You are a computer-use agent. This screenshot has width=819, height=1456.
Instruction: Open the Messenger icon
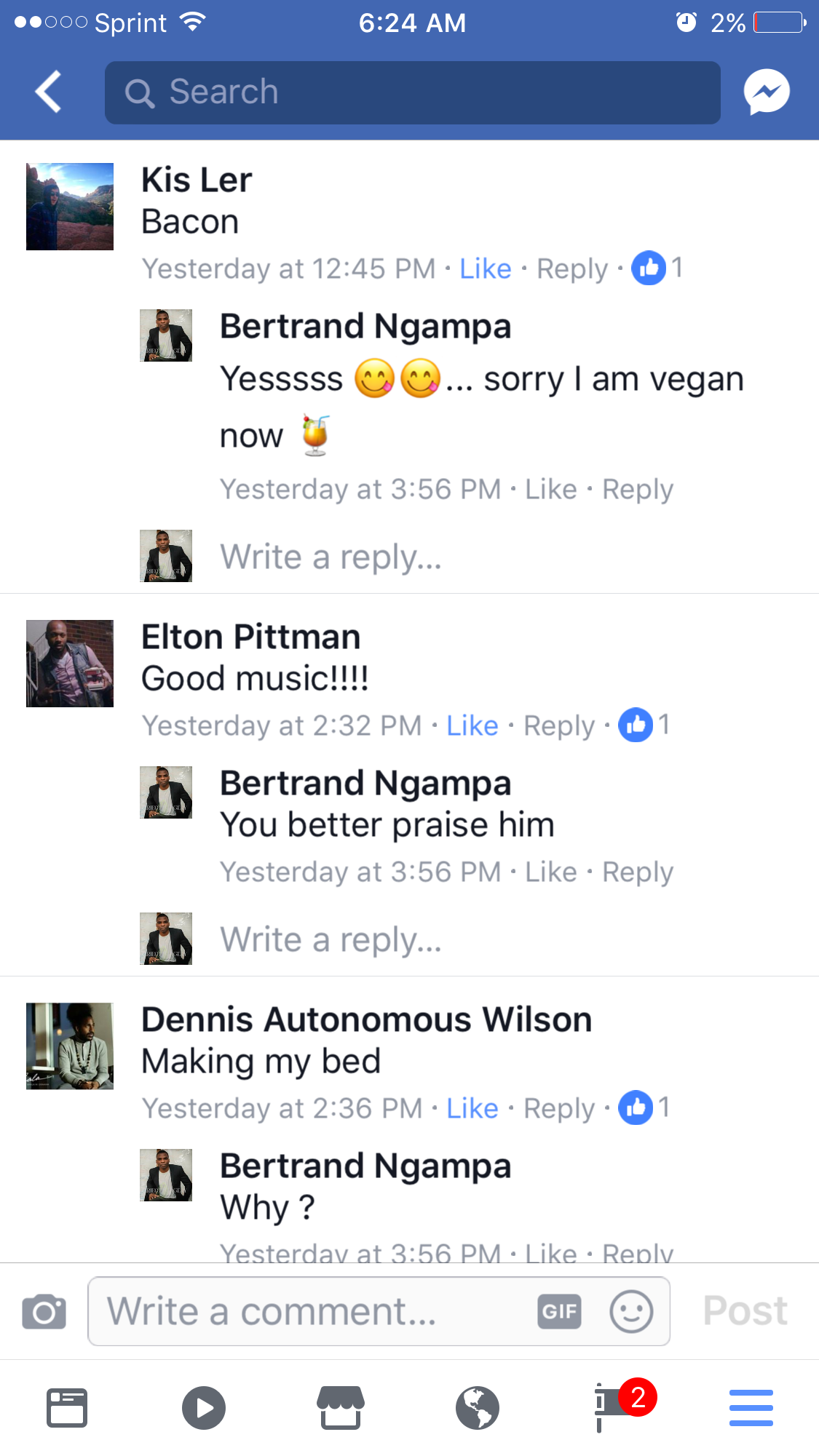point(767,92)
